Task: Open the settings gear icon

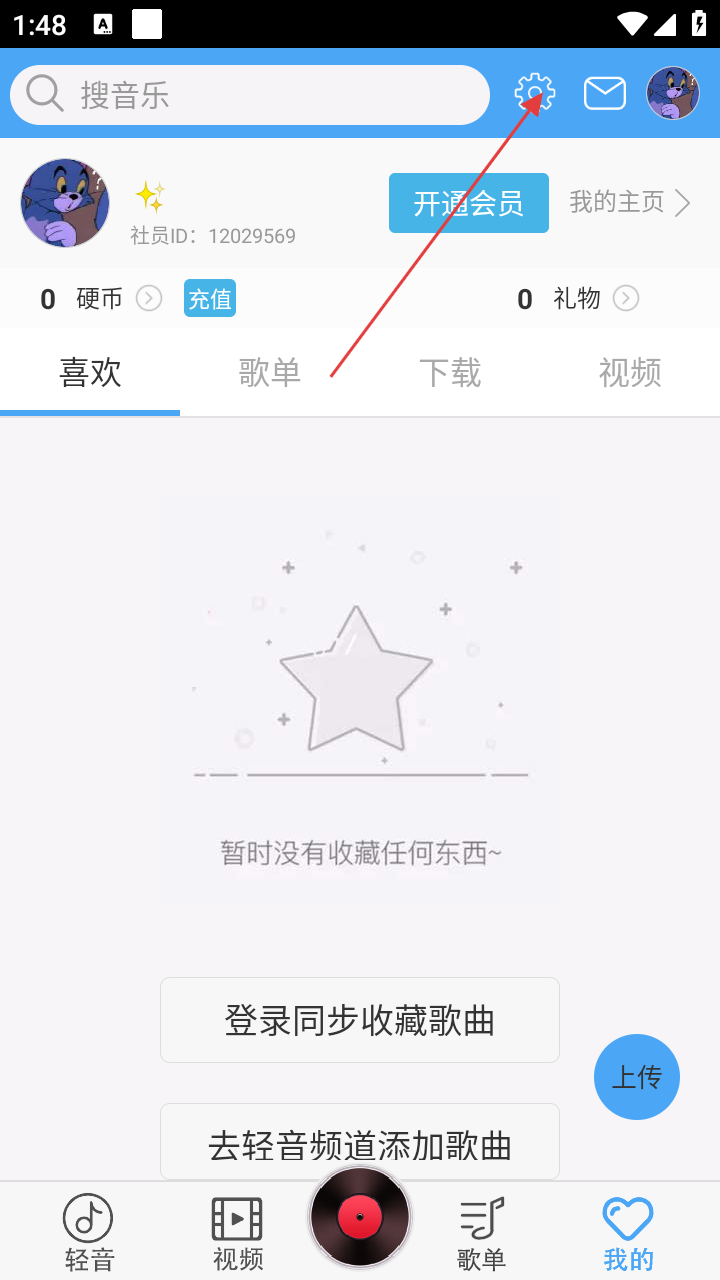Action: coord(535,94)
